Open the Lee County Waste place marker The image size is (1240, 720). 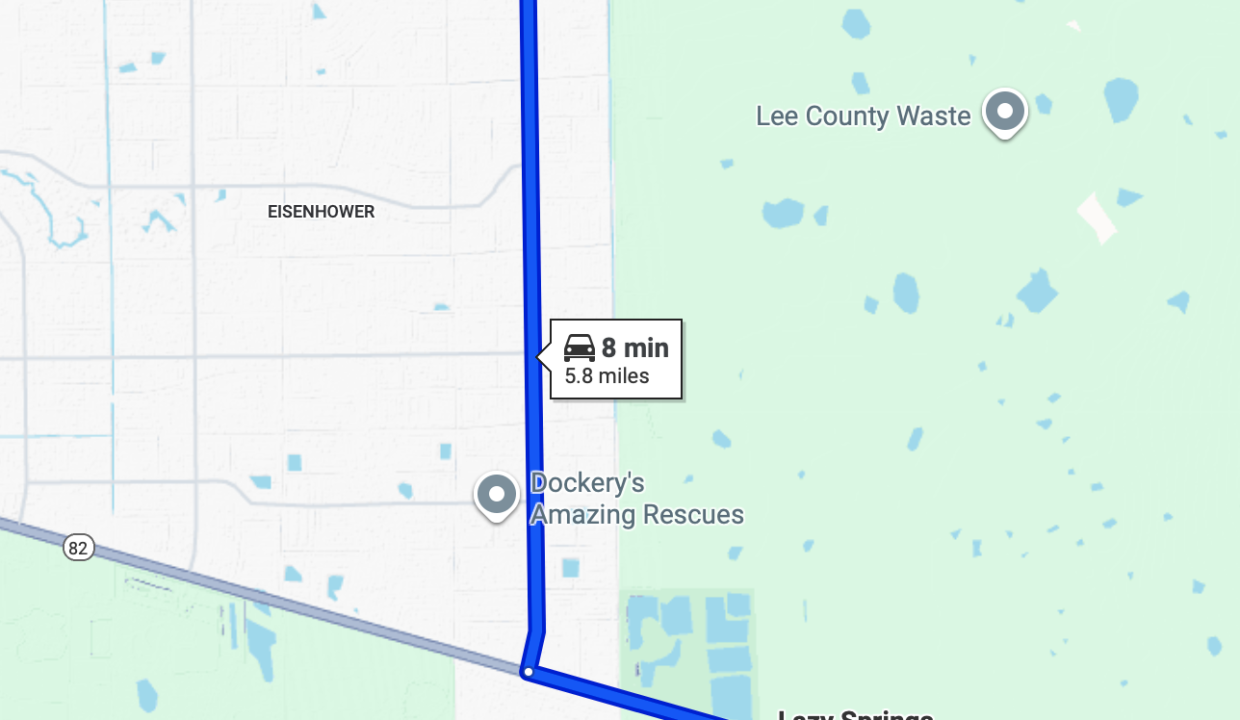point(1004,111)
